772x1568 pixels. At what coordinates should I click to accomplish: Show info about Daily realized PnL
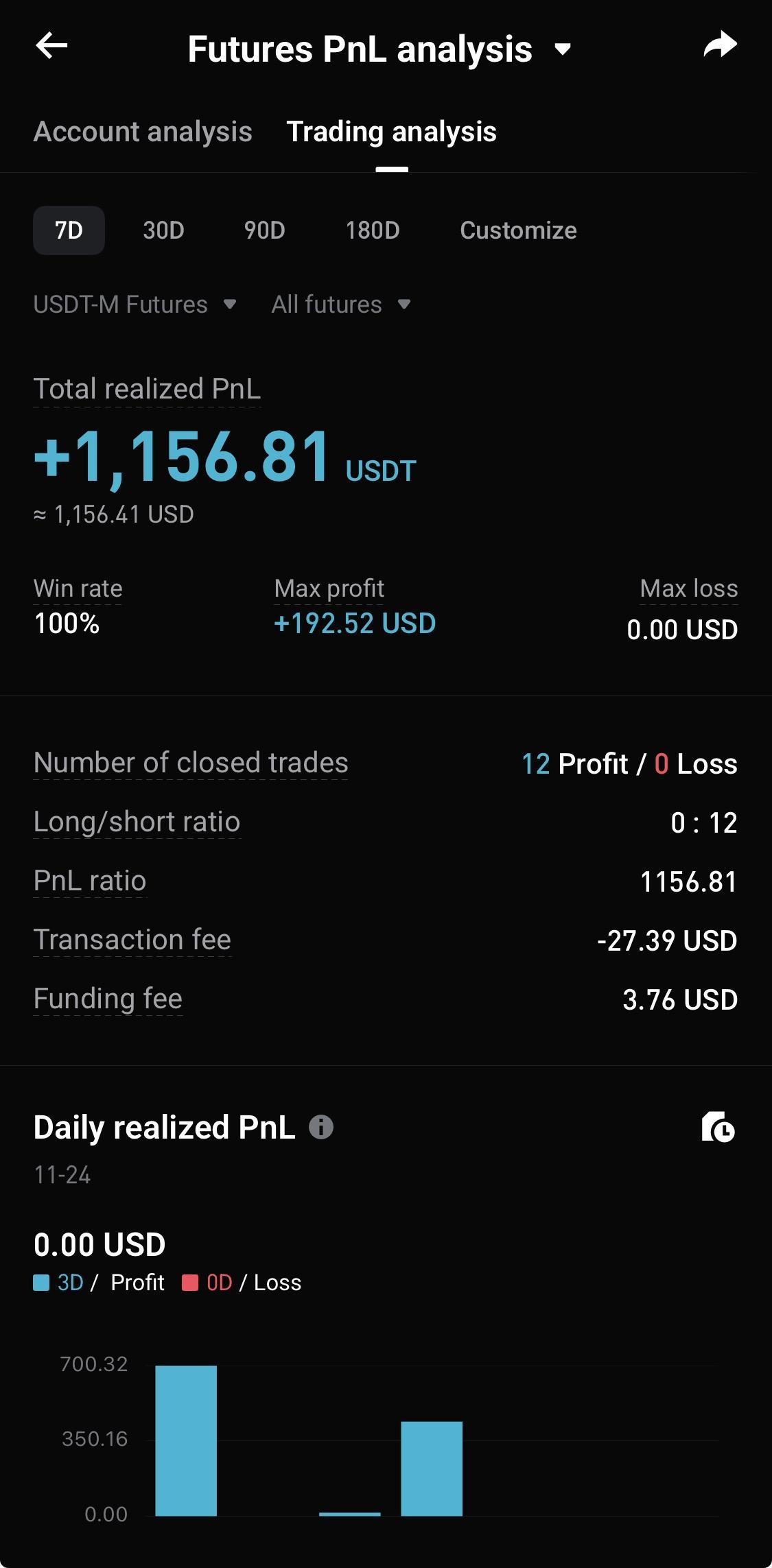click(x=321, y=1127)
